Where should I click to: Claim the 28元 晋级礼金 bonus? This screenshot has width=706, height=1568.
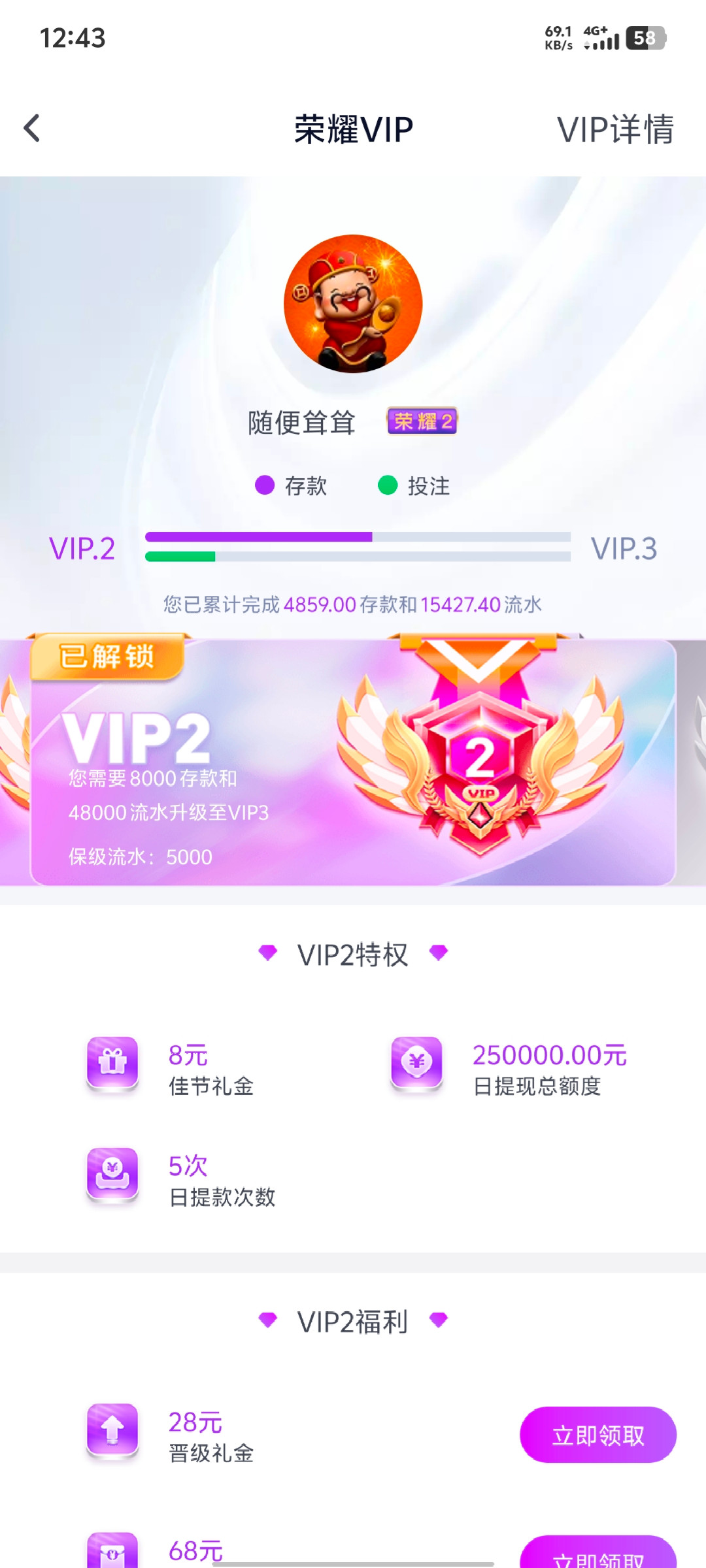point(597,1435)
